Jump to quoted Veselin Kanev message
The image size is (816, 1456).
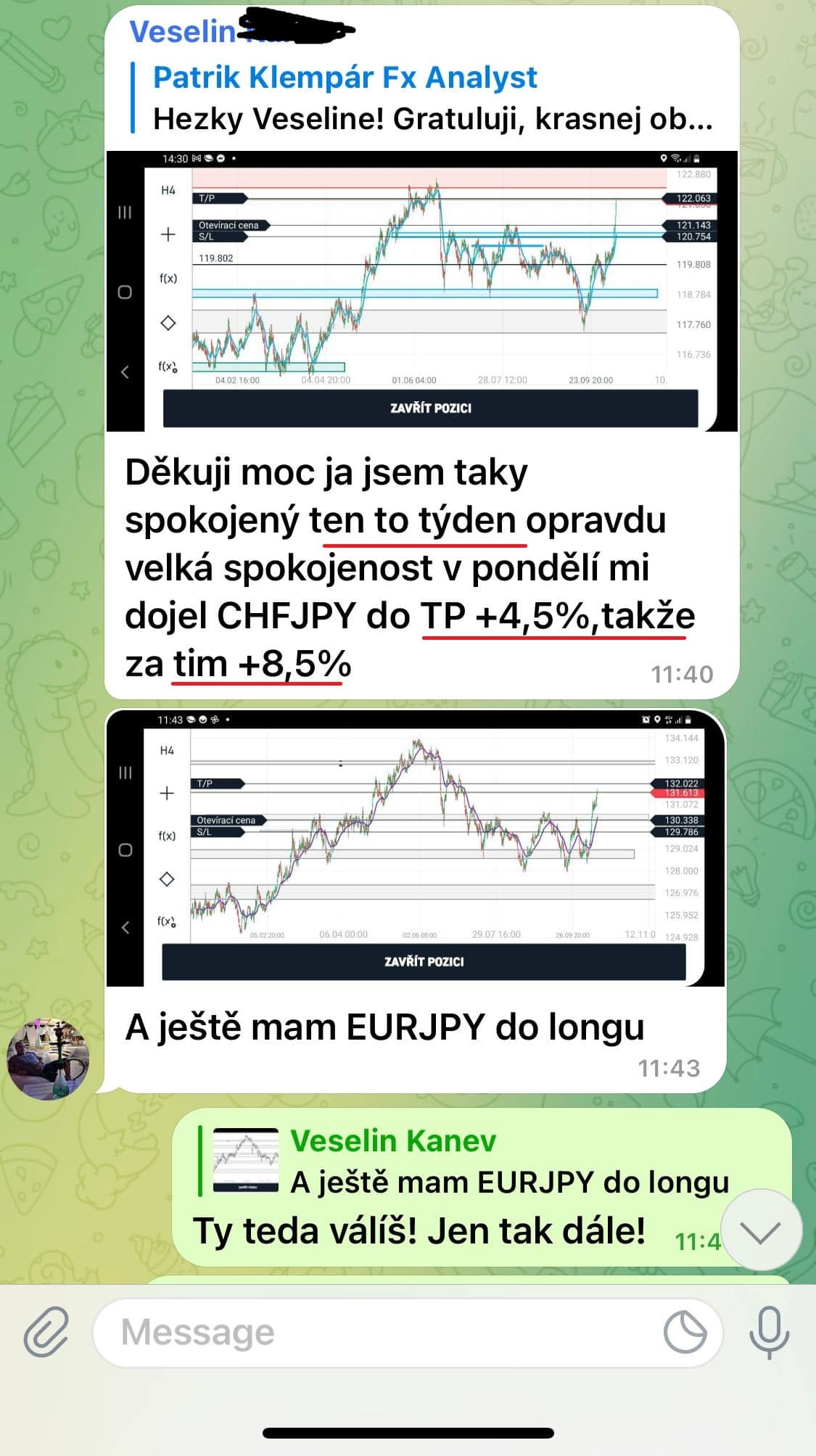coord(471,1162)
